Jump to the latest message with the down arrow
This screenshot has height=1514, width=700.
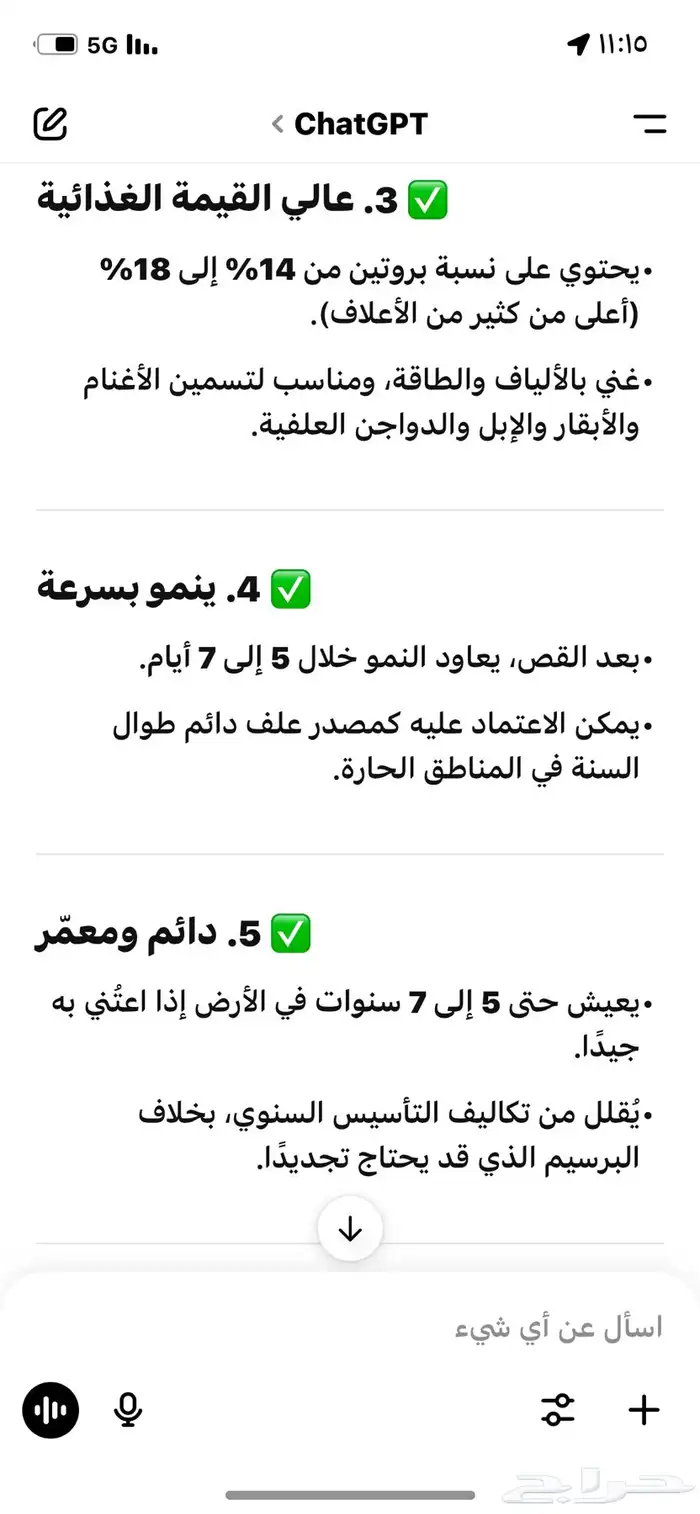click(350, 1230)
